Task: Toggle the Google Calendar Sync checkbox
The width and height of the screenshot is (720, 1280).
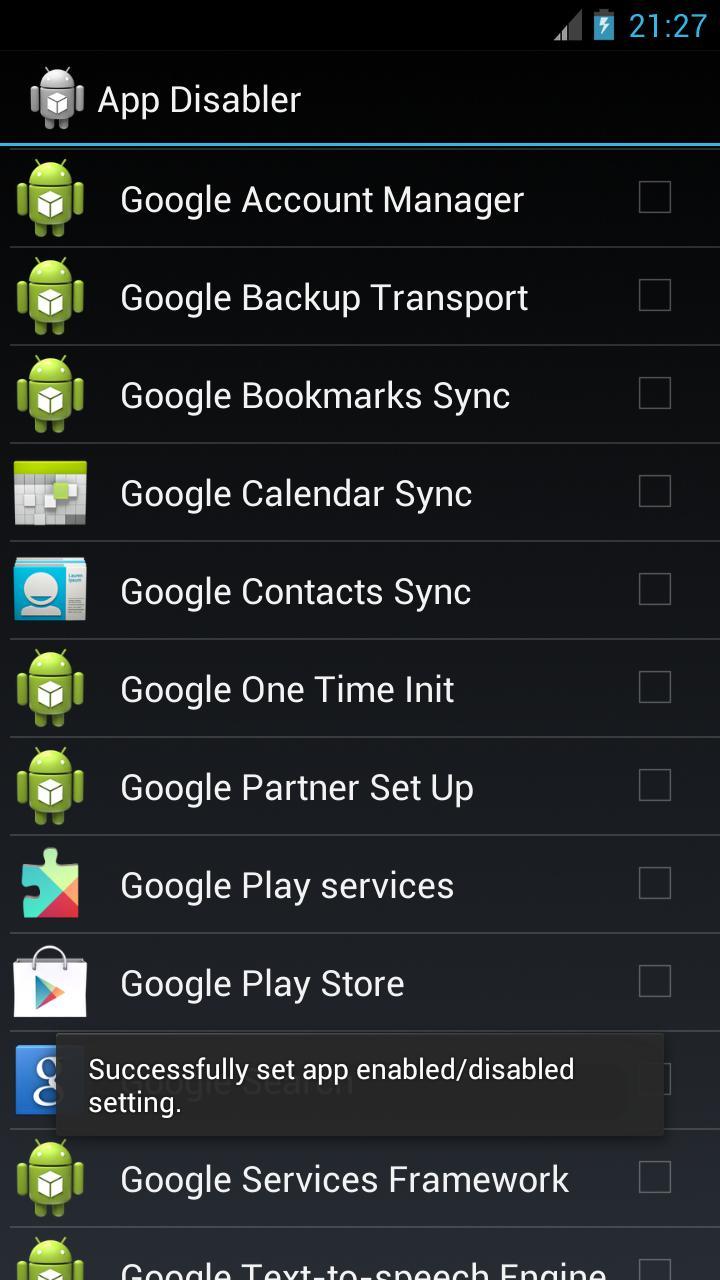Action: [653, 492]
